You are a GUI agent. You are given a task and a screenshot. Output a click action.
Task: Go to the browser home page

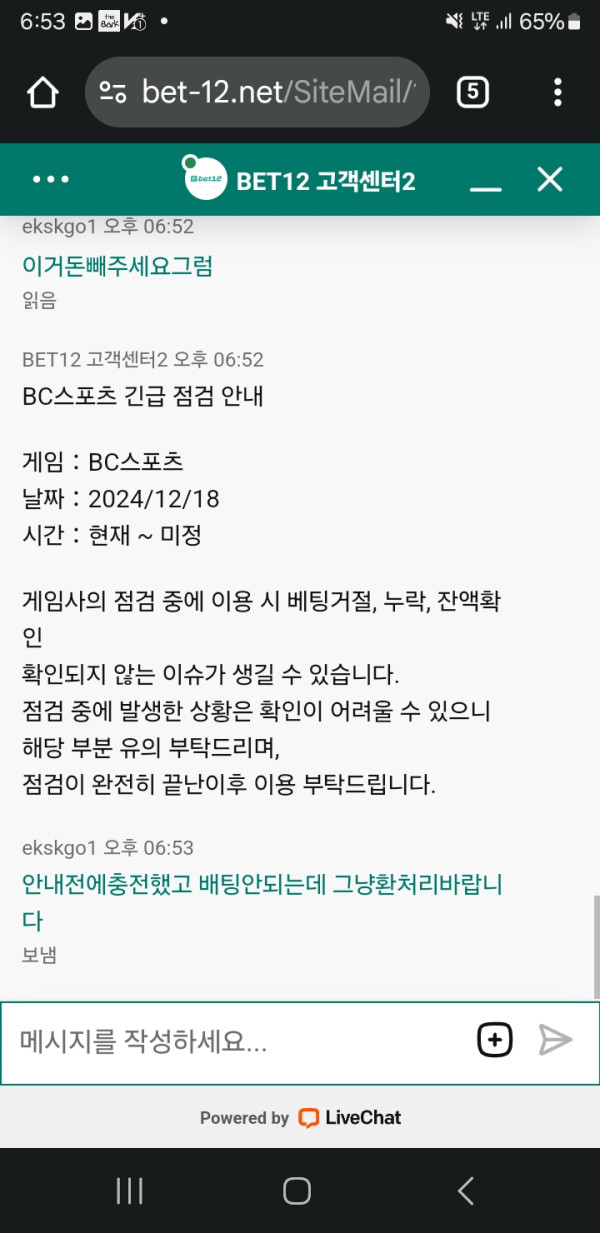tap(42, 93)
